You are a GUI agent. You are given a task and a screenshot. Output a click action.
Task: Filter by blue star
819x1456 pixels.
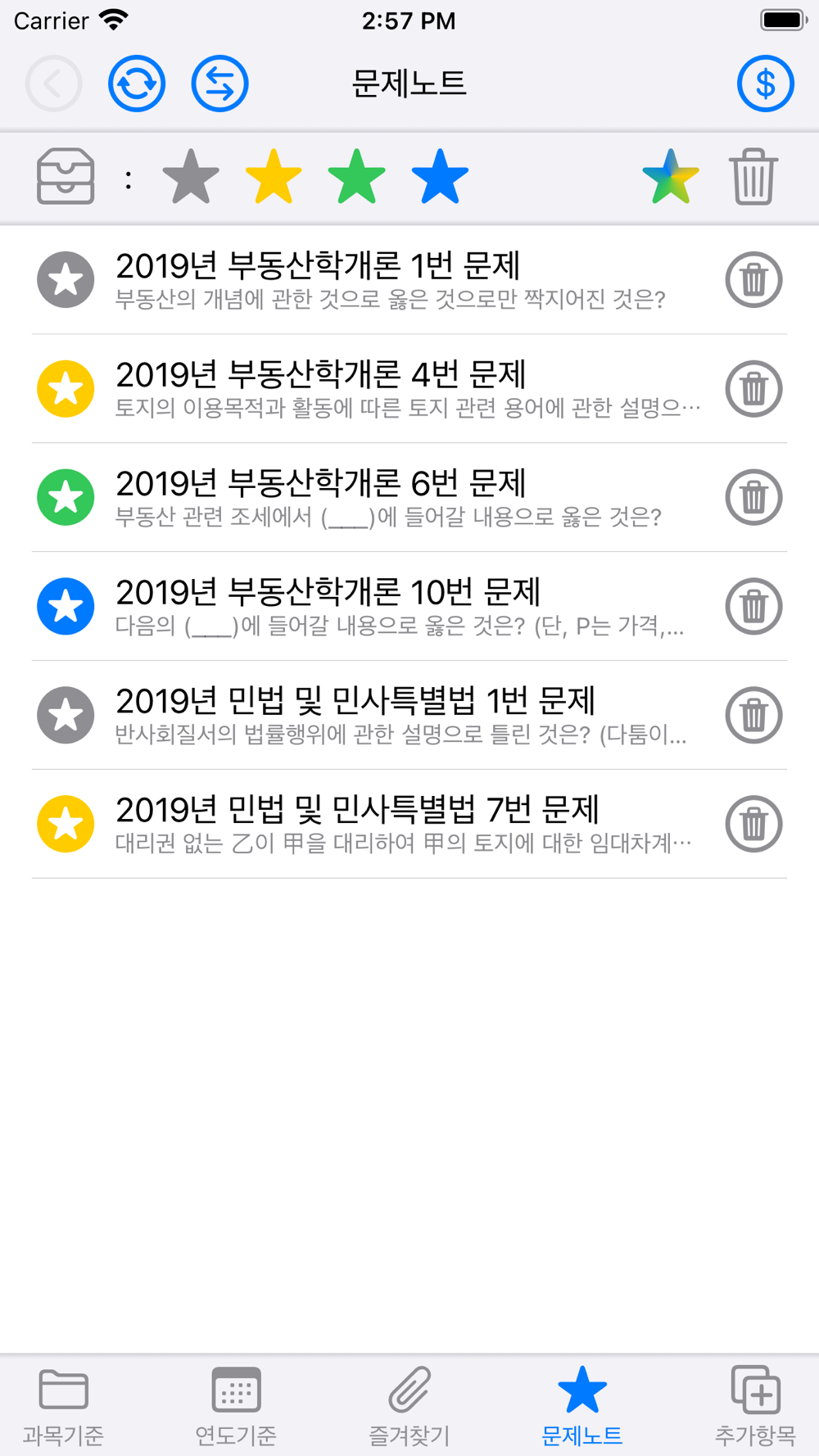[440, 177]
